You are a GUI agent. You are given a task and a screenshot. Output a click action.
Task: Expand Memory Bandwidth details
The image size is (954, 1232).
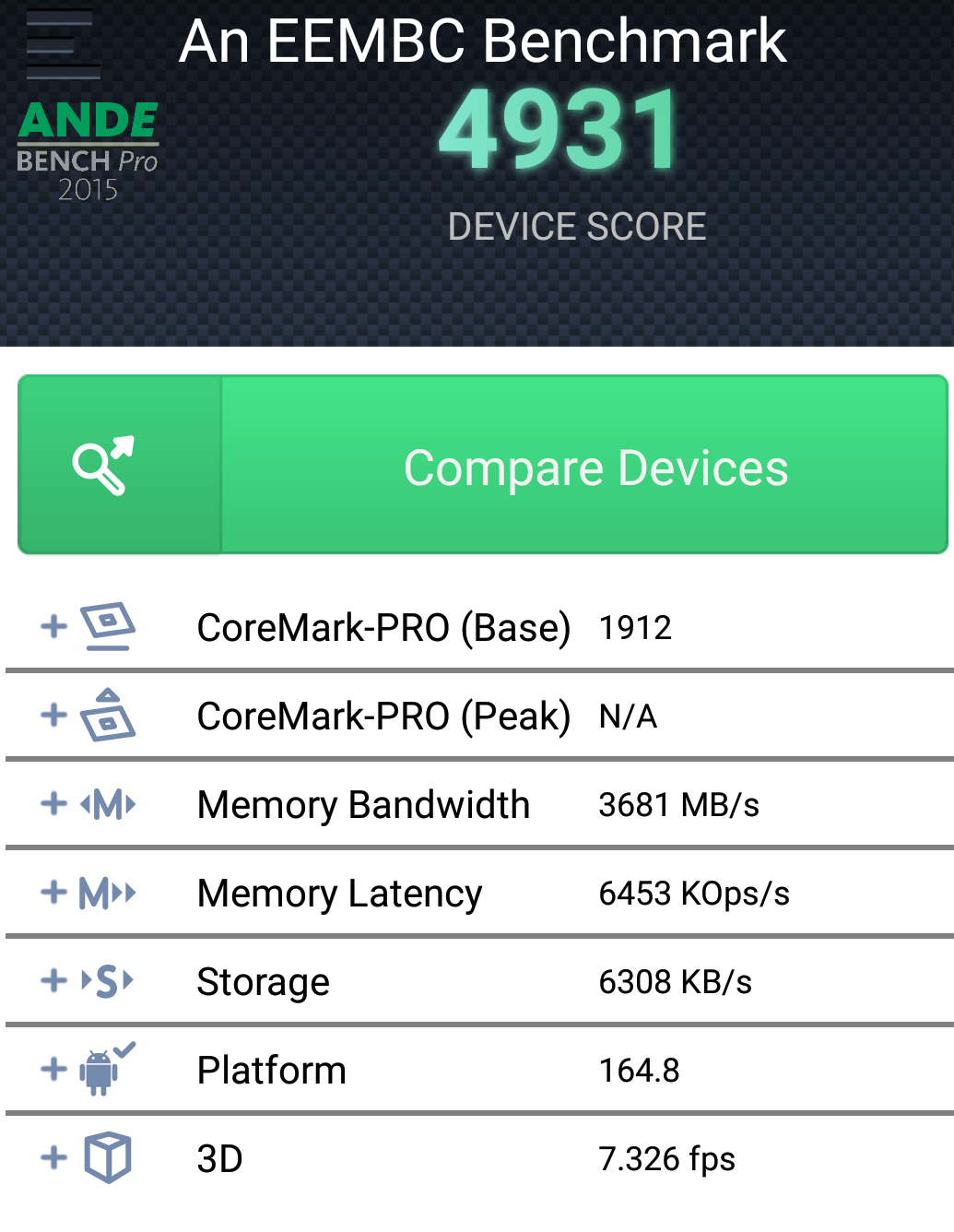coord(54,804)
